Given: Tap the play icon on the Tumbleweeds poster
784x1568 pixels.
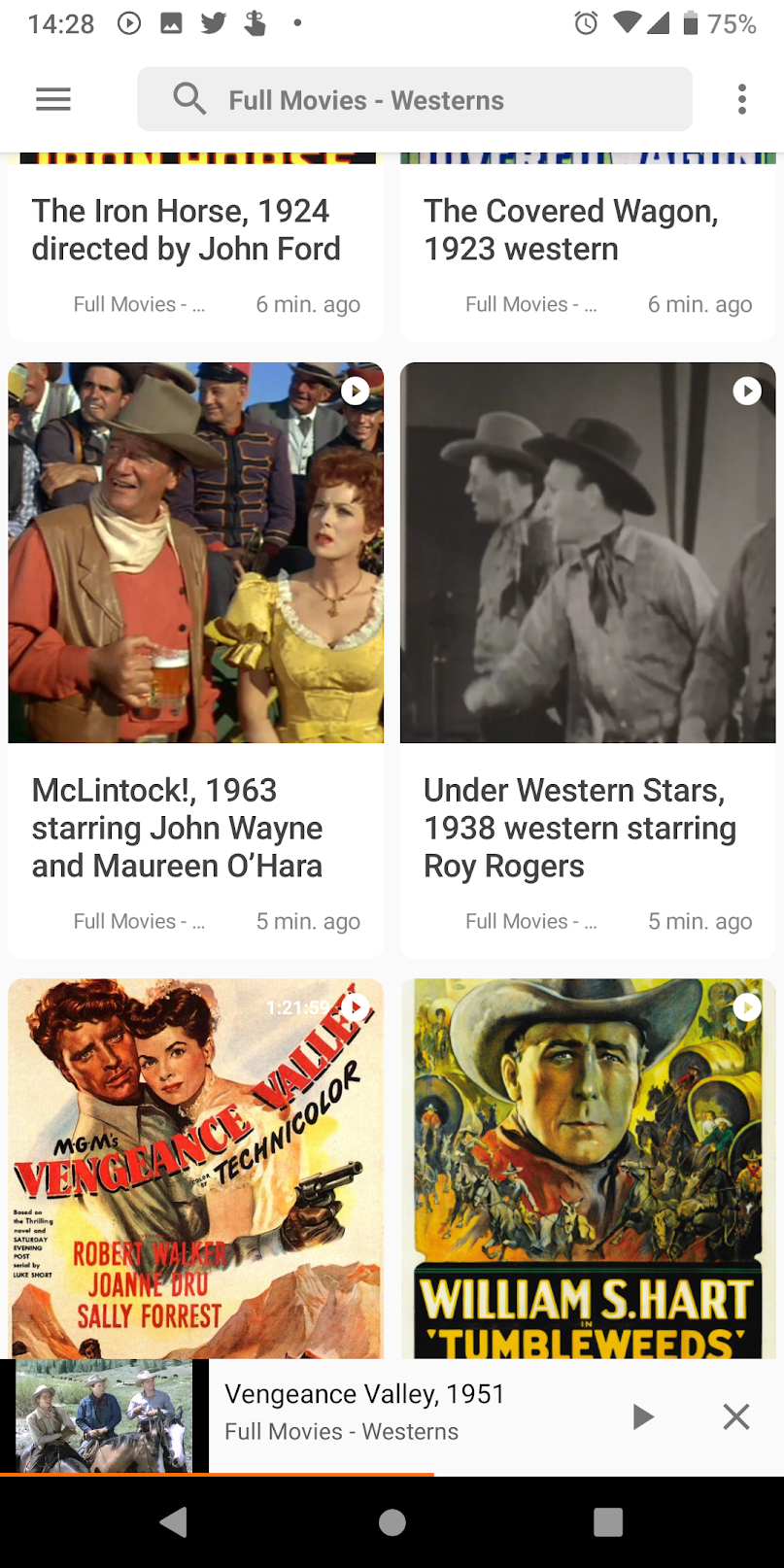Looking at the screenshot, I should click(x=746, y=1006).
